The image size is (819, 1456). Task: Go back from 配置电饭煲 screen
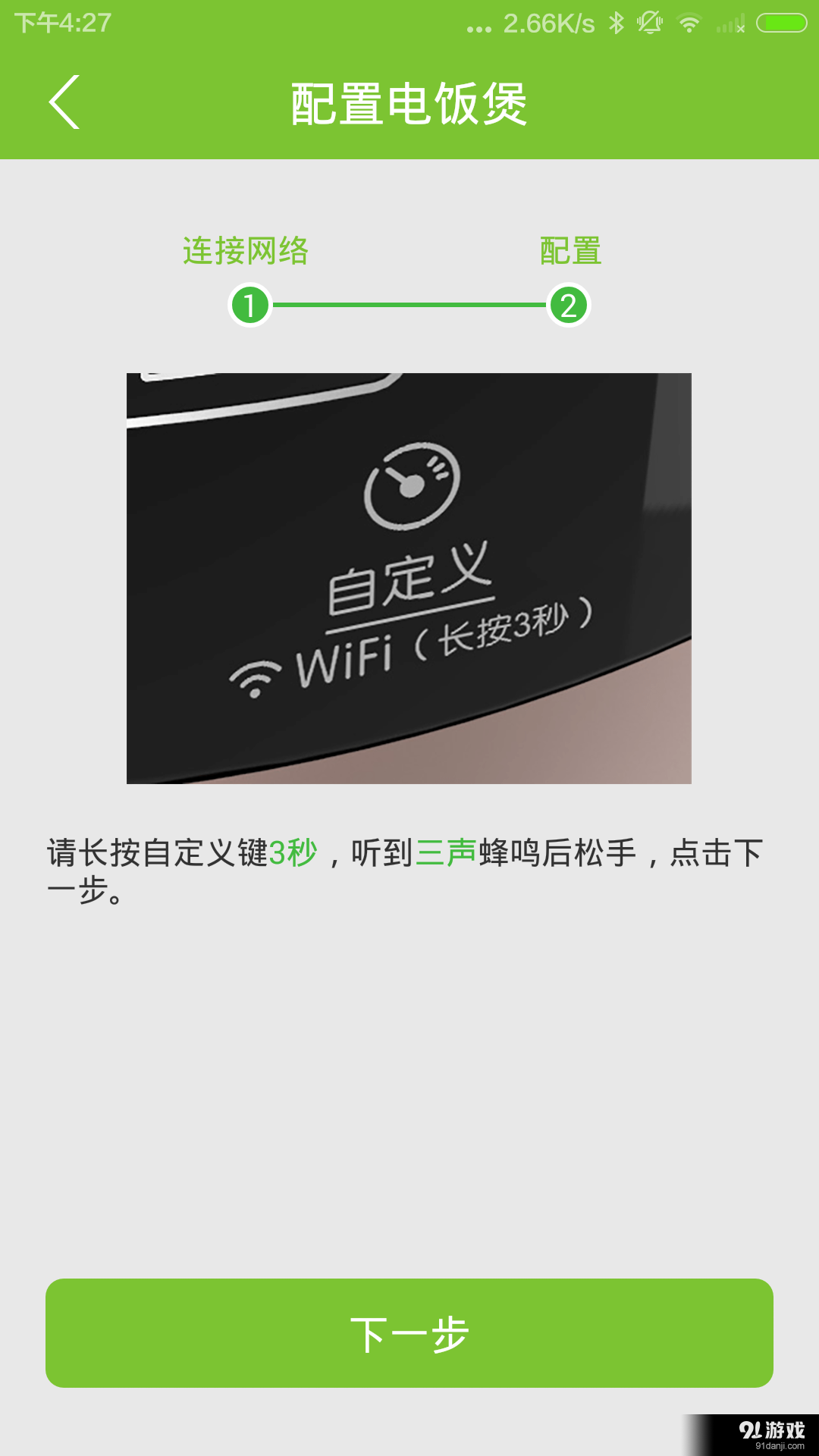64,102
